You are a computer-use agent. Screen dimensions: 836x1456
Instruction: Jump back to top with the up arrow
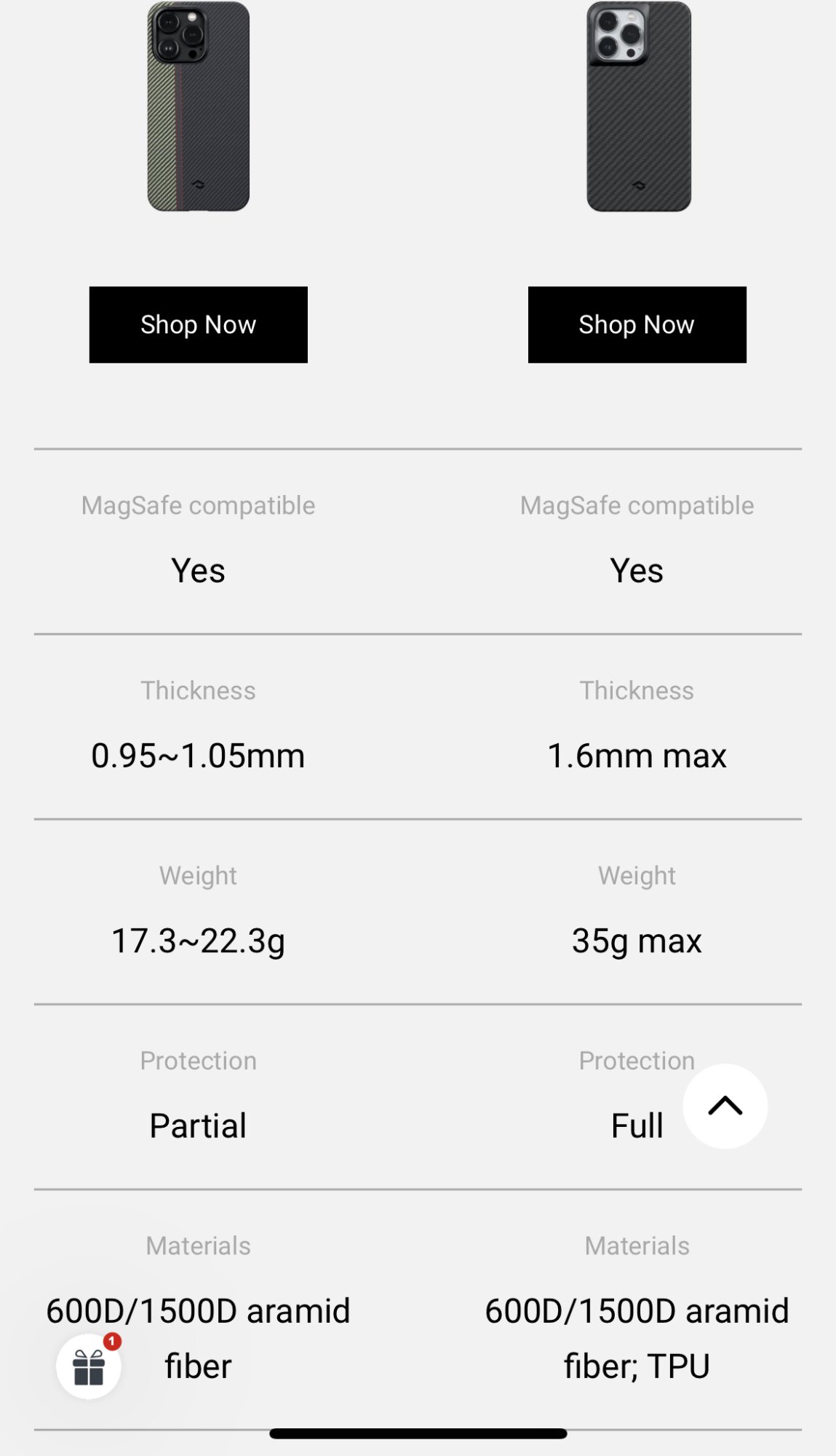pyautogui.click(x=725, y=1106)
